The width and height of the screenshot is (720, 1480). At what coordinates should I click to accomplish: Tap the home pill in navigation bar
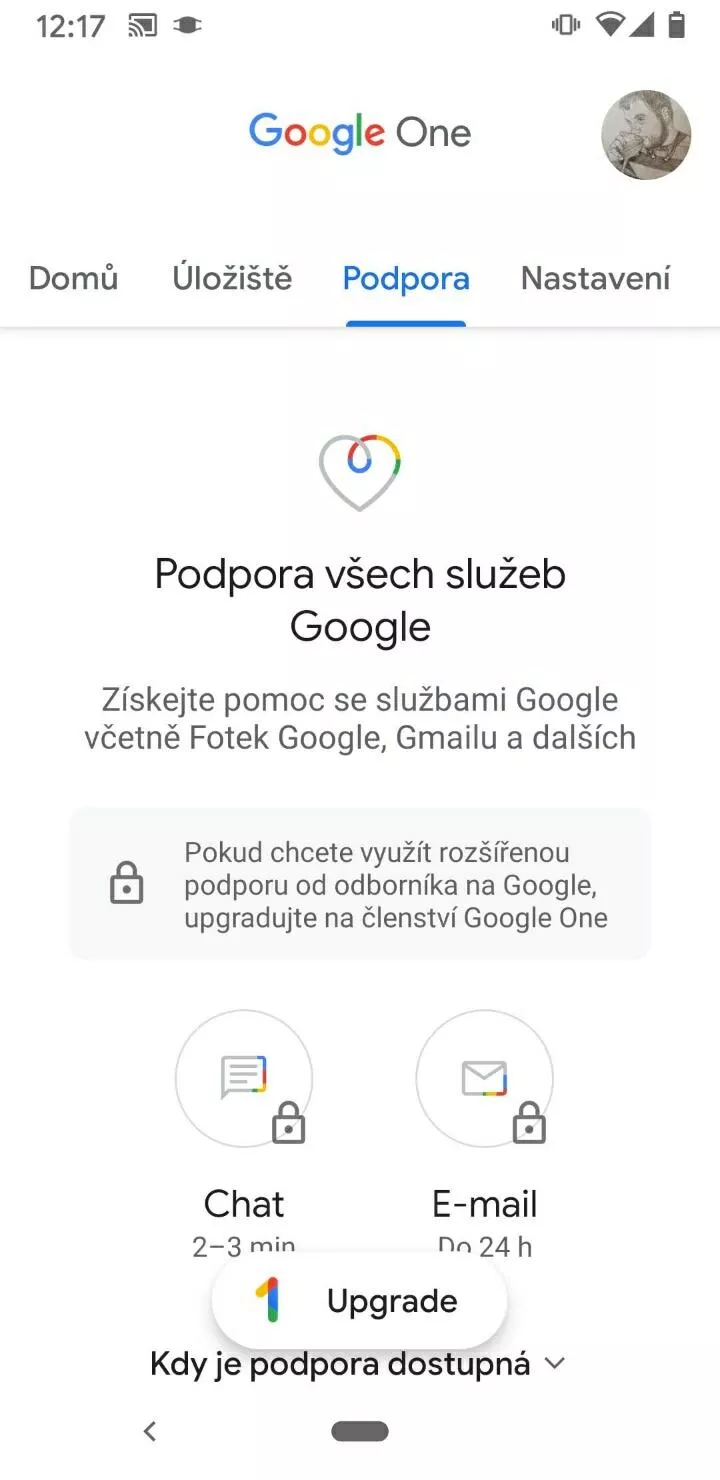[x=360, y=1431]
